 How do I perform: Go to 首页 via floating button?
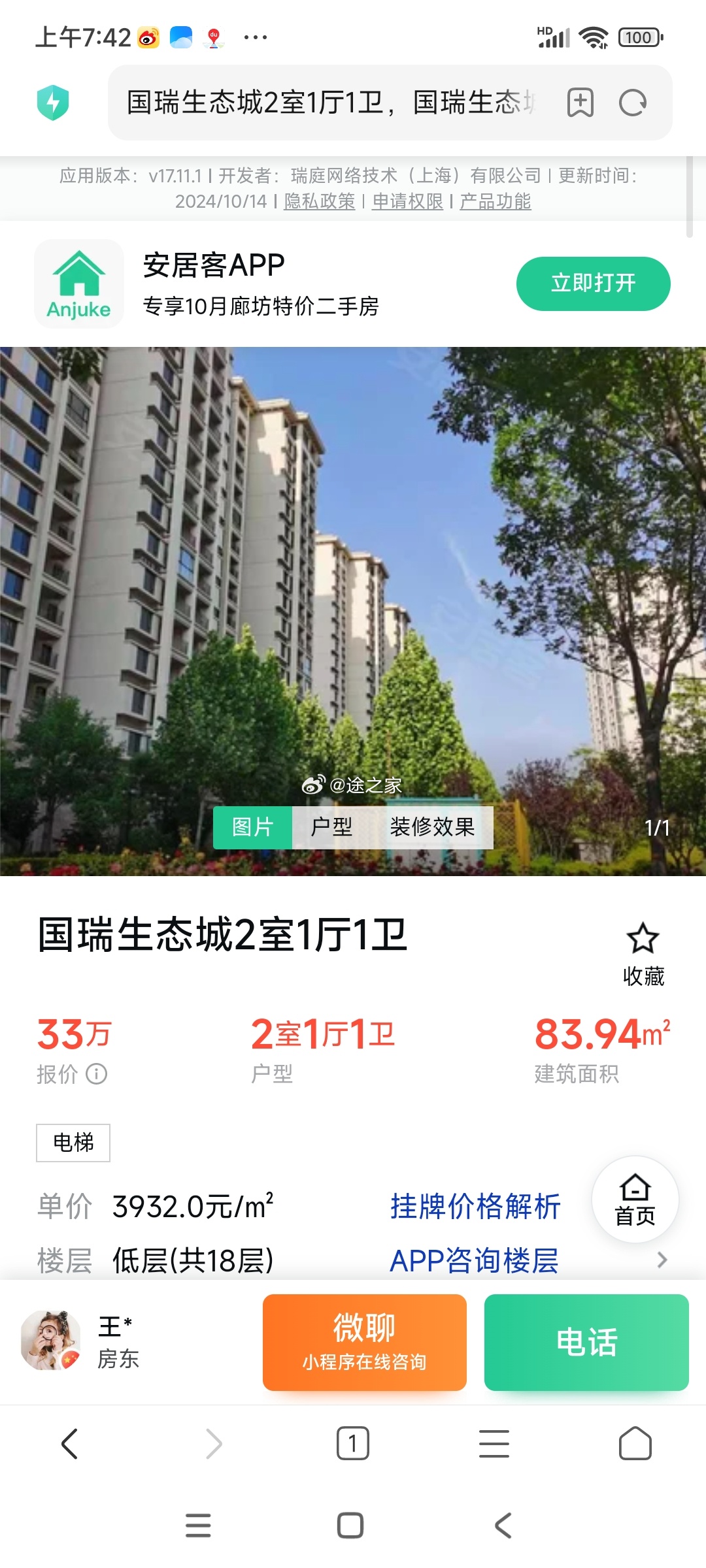635,1200
